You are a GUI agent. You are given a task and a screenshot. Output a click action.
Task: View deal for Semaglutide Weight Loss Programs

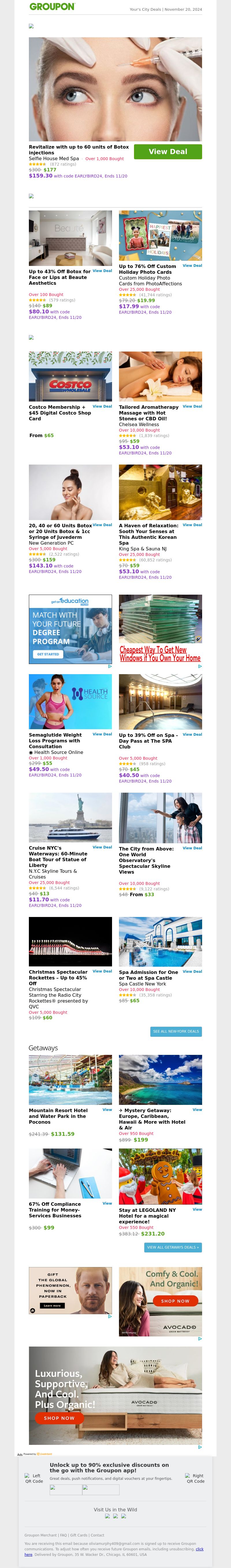102,734
